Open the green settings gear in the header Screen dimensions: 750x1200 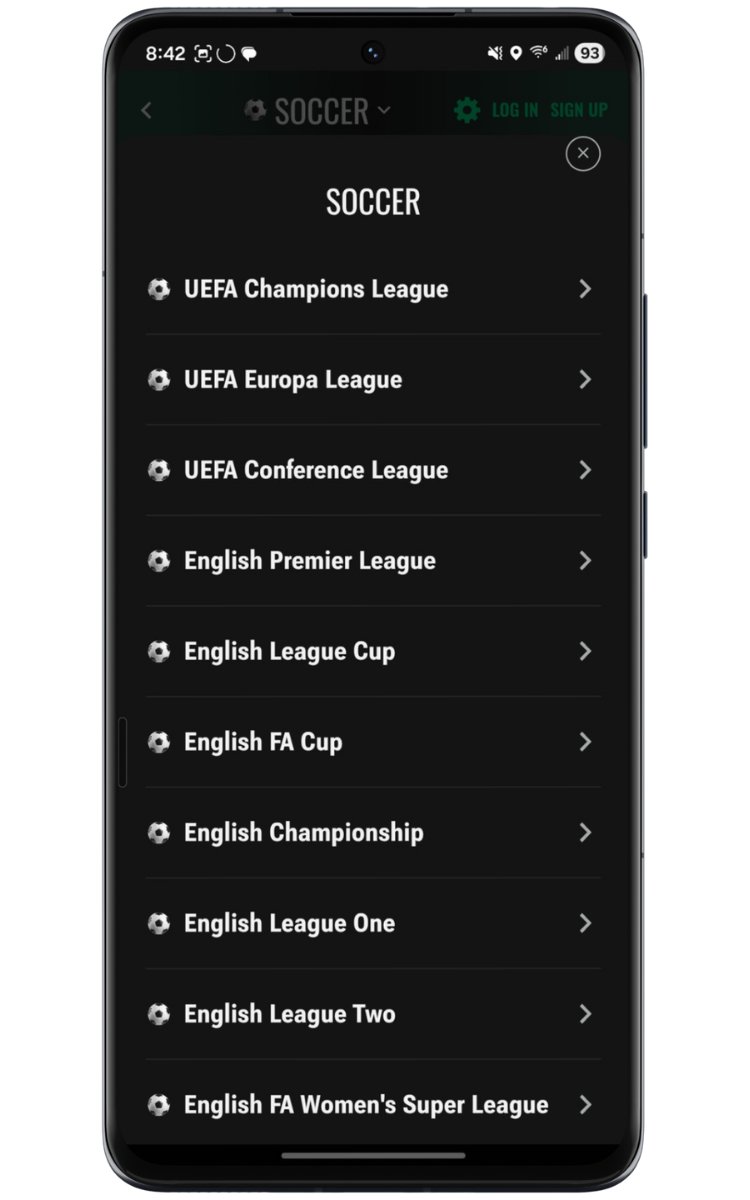(x=467, y=111)
